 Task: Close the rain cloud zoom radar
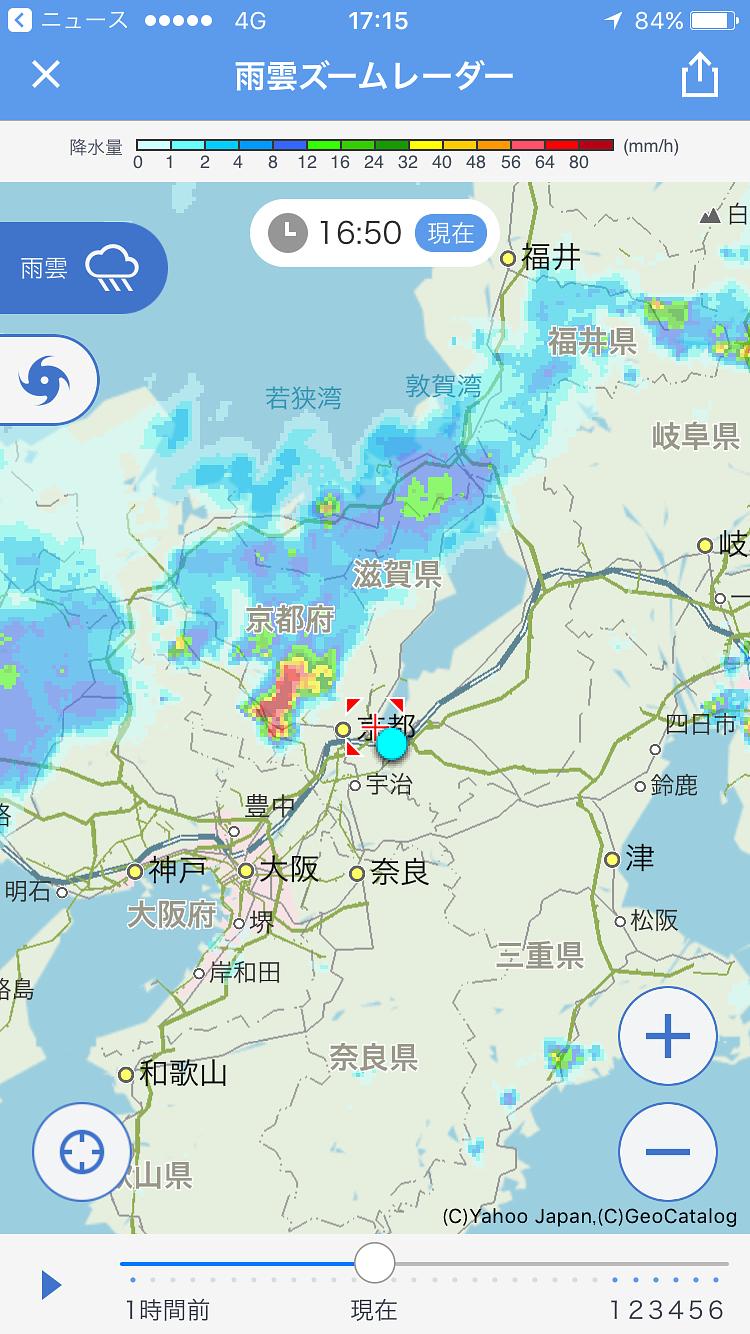coord(46,75)
